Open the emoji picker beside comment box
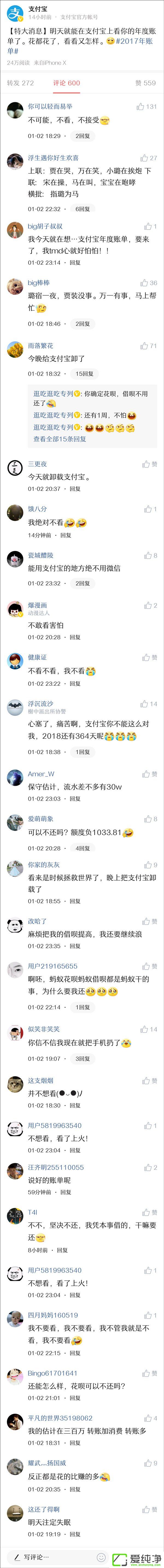 point(101,1557)
